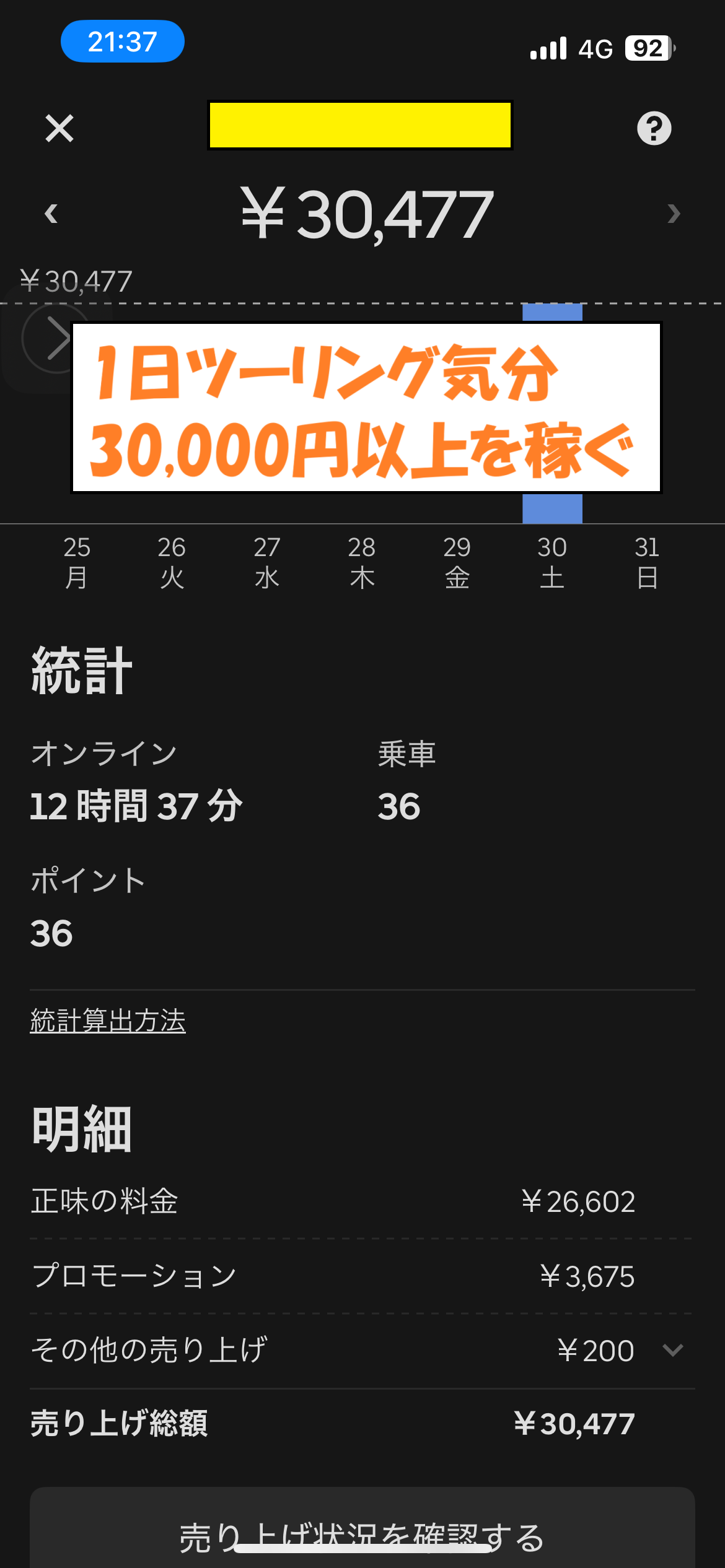The width and height of the screenshot is (725, 1568).
Task: Expand その他の売り上げ details
Action: (x=672, y=1350)
